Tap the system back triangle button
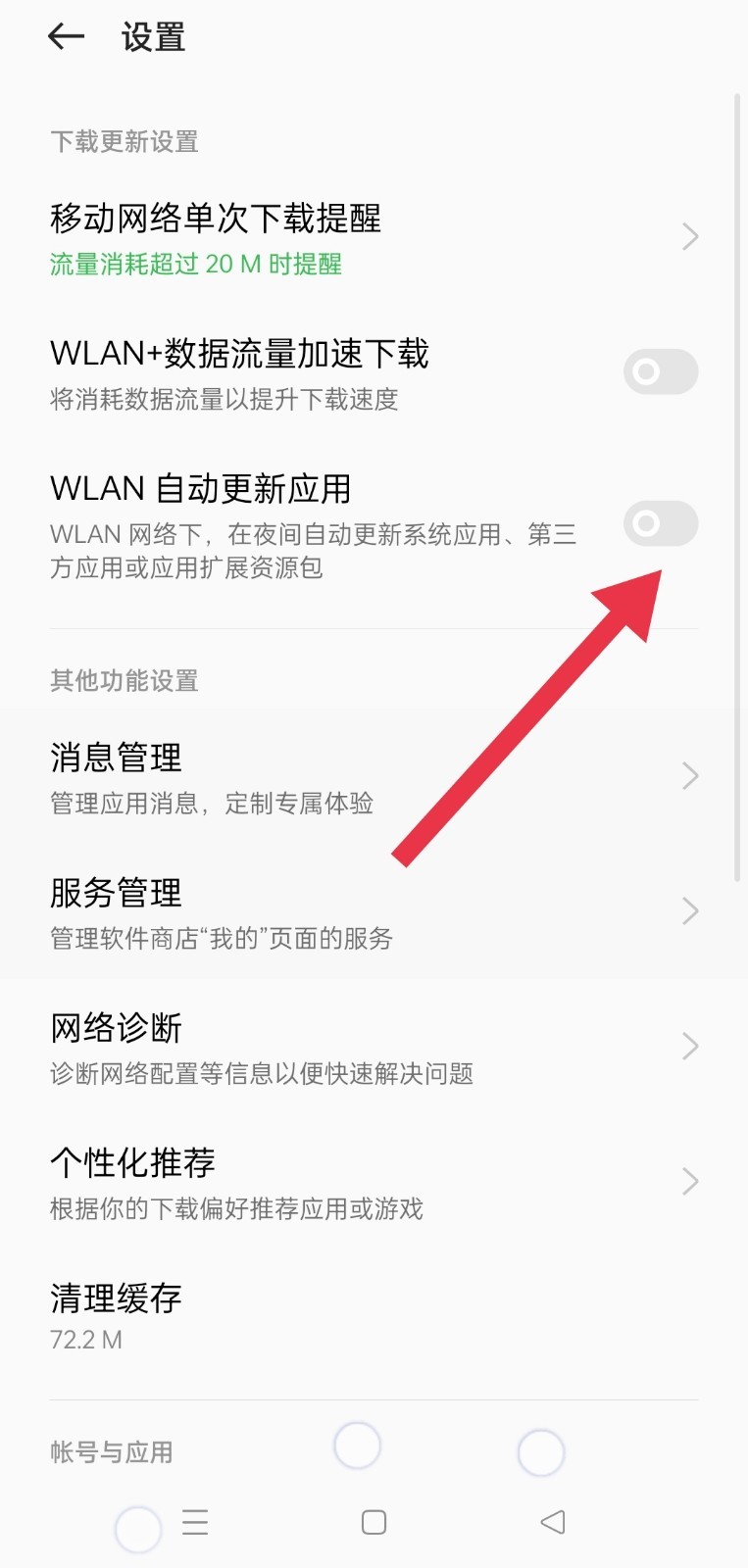The image size is (748, 1568). pyautogui.click(x=553, y=1522)
